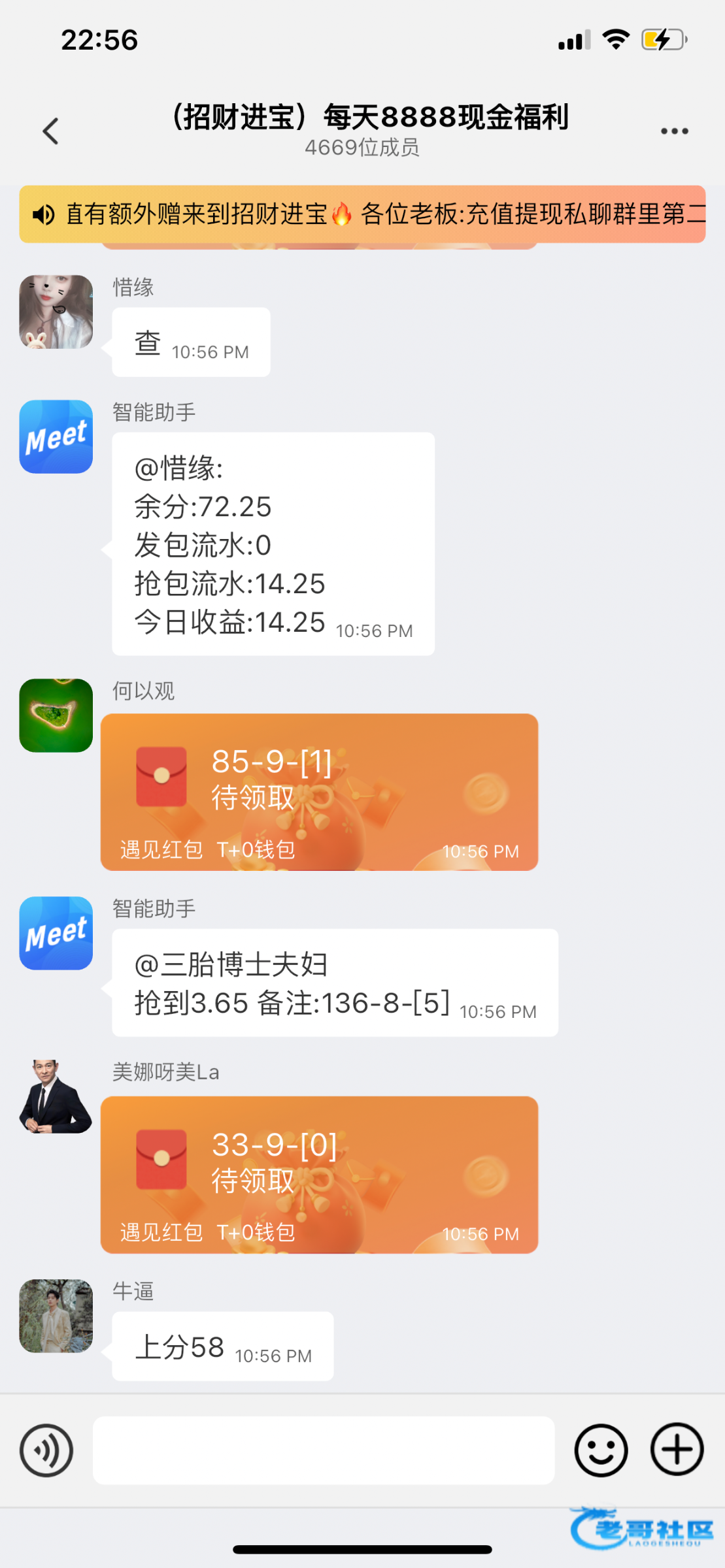Tap 美娜呀美La's profile picture
This screenshot has height=1568, width=725.
click(56, 1096)
